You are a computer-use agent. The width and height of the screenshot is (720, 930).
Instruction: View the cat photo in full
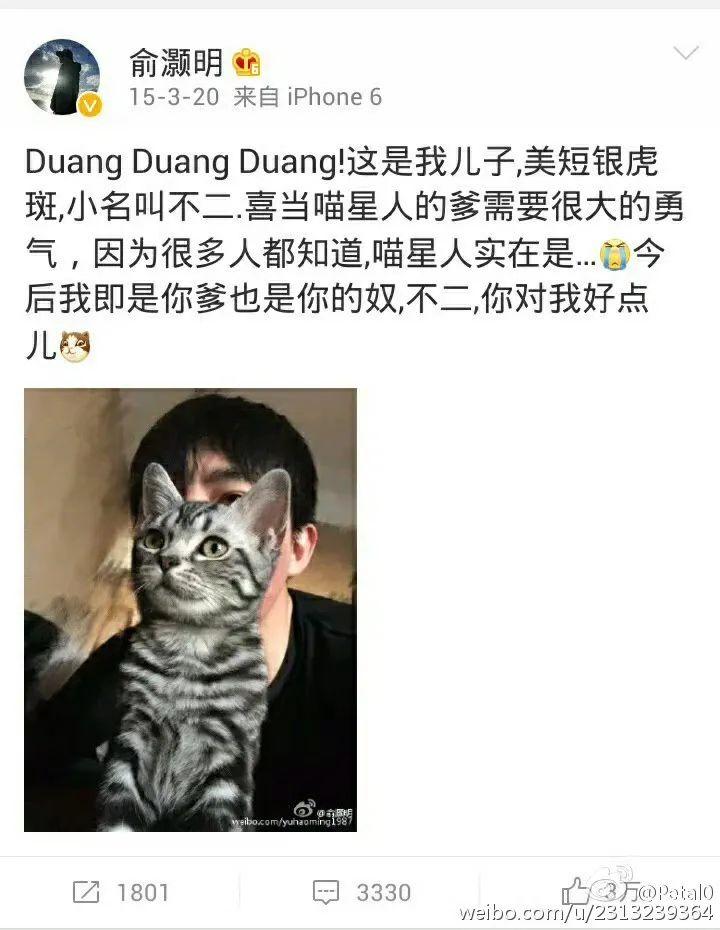pos(190,610)
